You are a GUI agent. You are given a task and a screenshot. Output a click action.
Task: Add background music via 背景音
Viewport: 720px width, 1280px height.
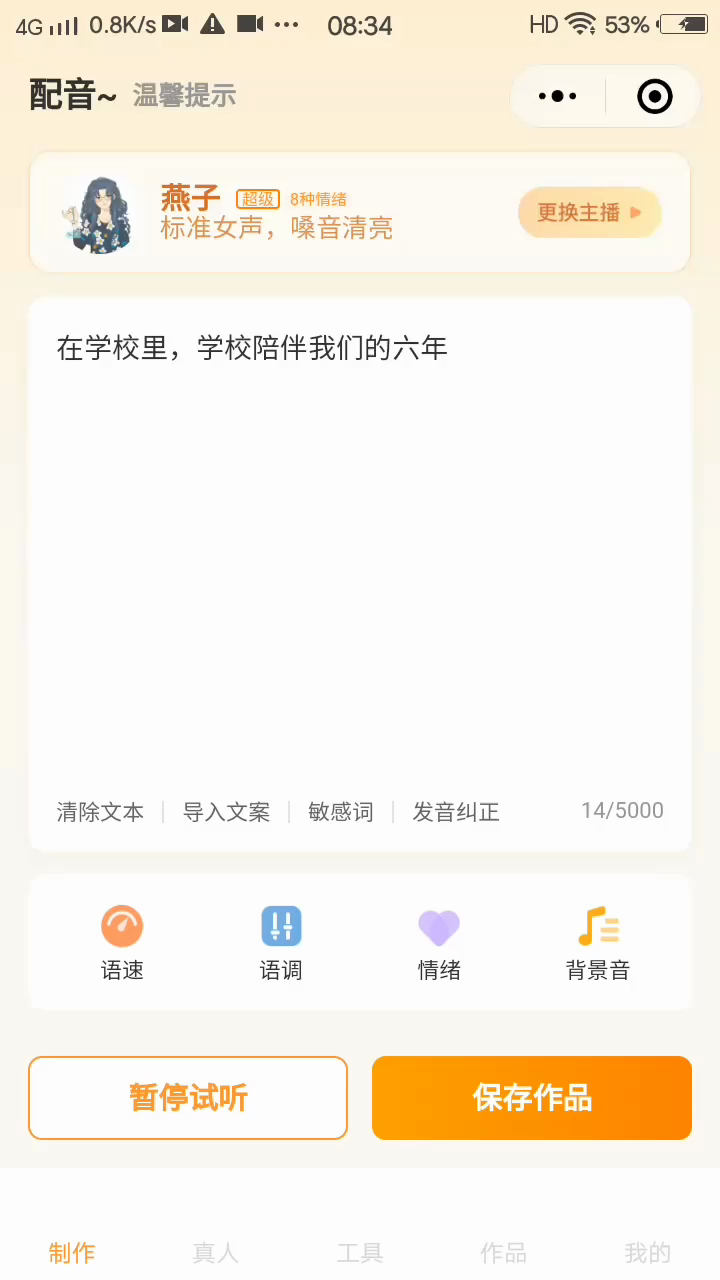pos(598,942)
